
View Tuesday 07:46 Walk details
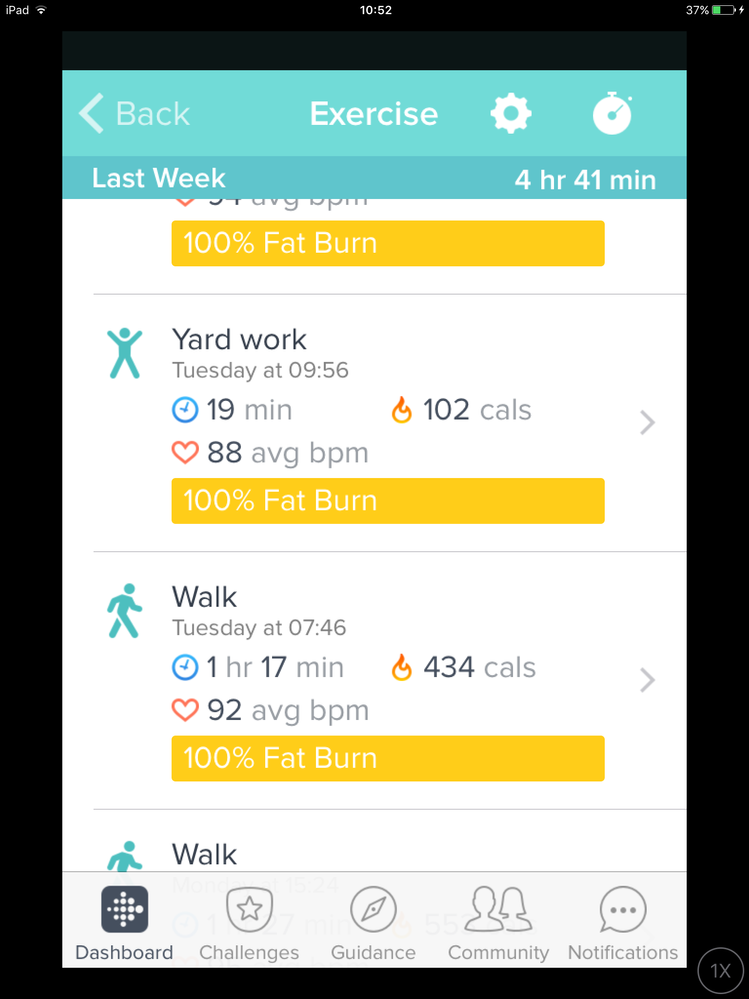[x=390, y=680]
